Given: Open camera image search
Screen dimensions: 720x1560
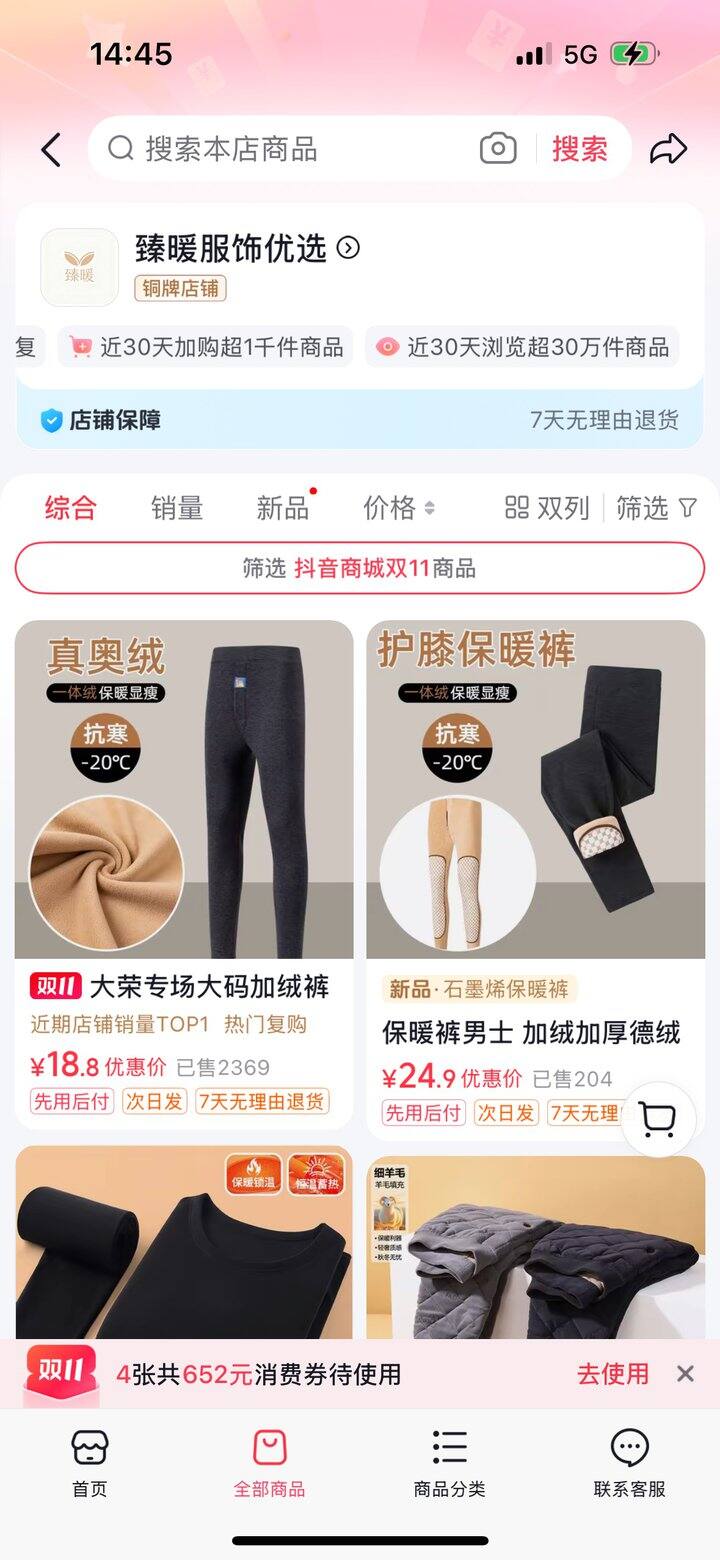Looking at the screenshot, I should point(498,149).
